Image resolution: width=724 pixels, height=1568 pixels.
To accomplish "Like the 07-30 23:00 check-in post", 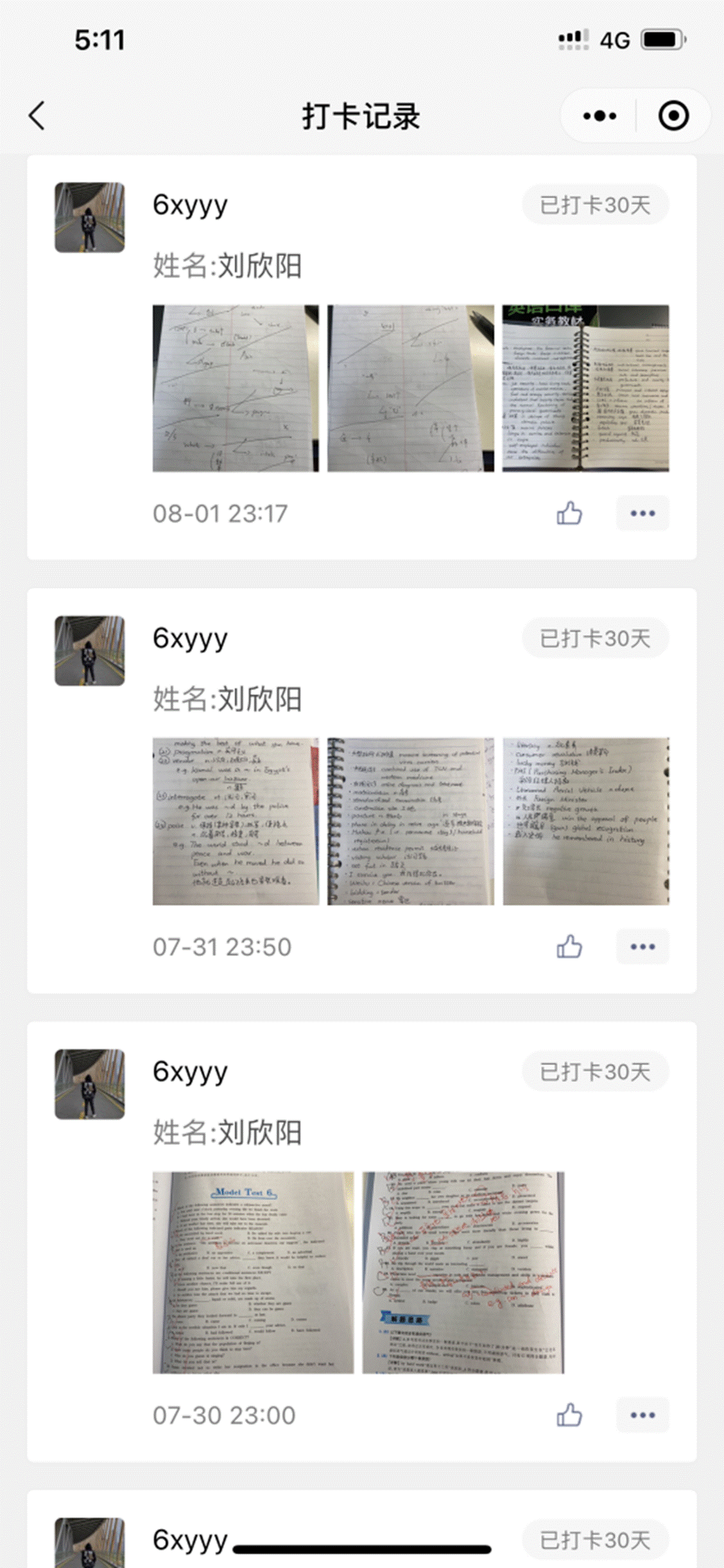I will pos(569,1415).
